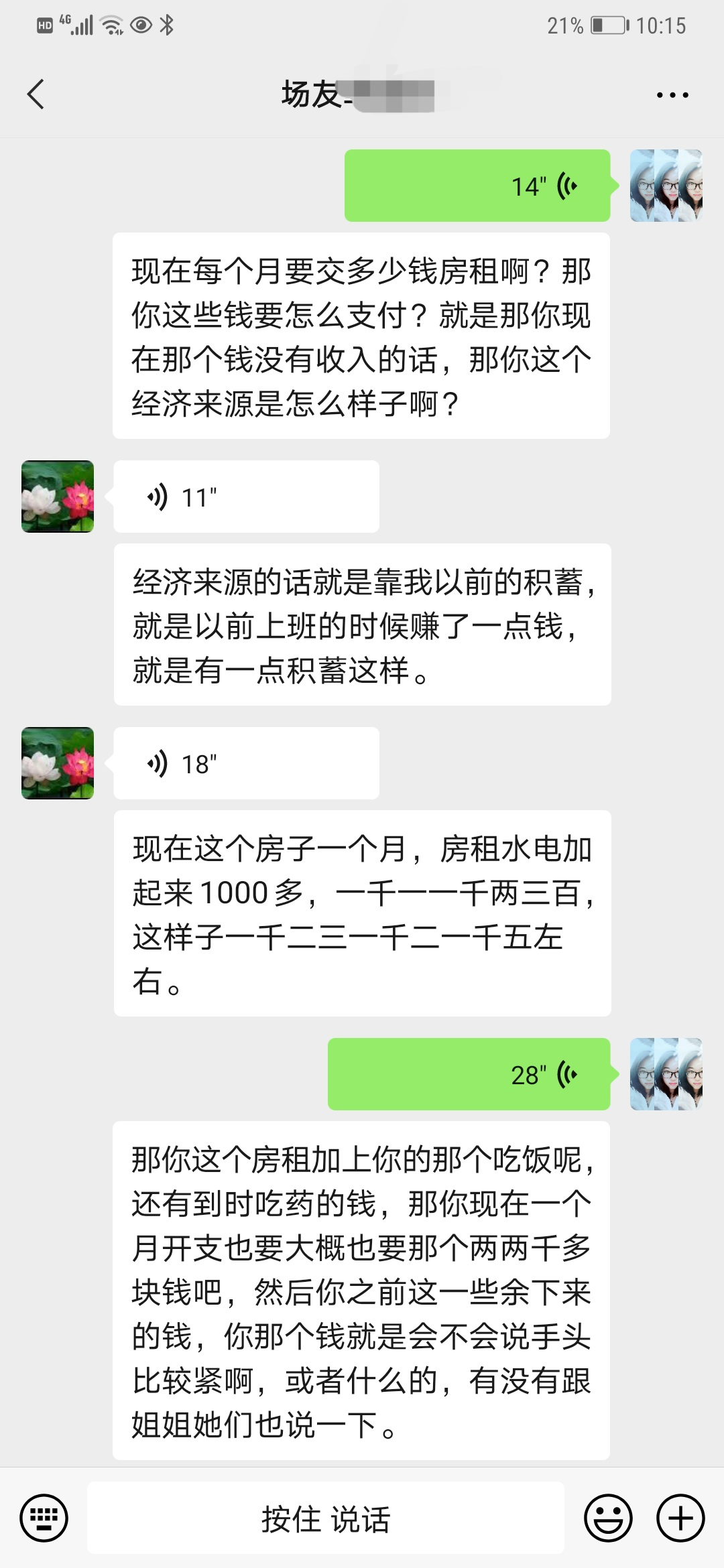Go back to the chat list
This screenshot has width=724, height=1568.
click(x=36, y=94)
